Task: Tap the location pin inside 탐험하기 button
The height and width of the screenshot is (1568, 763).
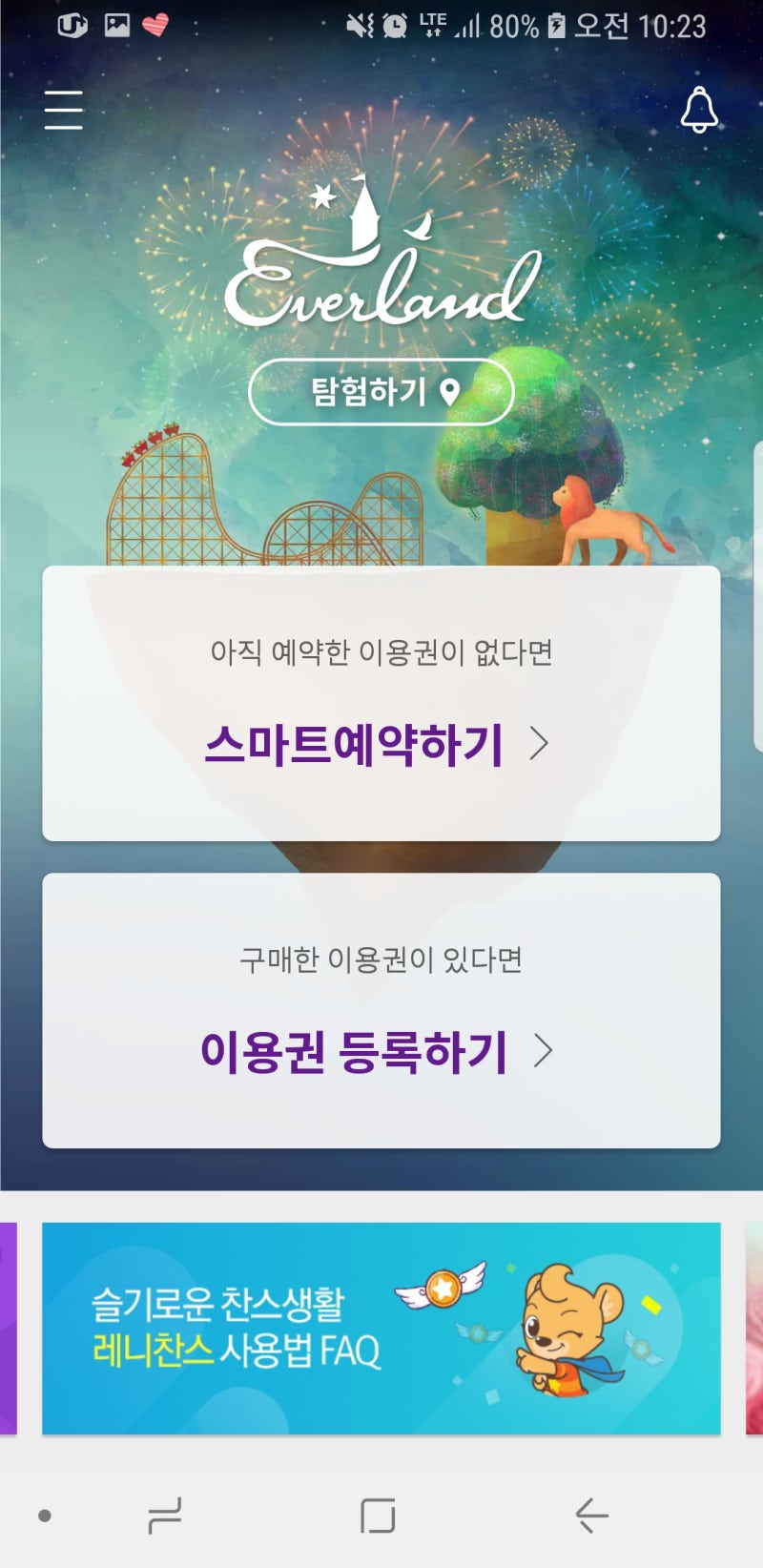Action: click(x=449, y=391)
